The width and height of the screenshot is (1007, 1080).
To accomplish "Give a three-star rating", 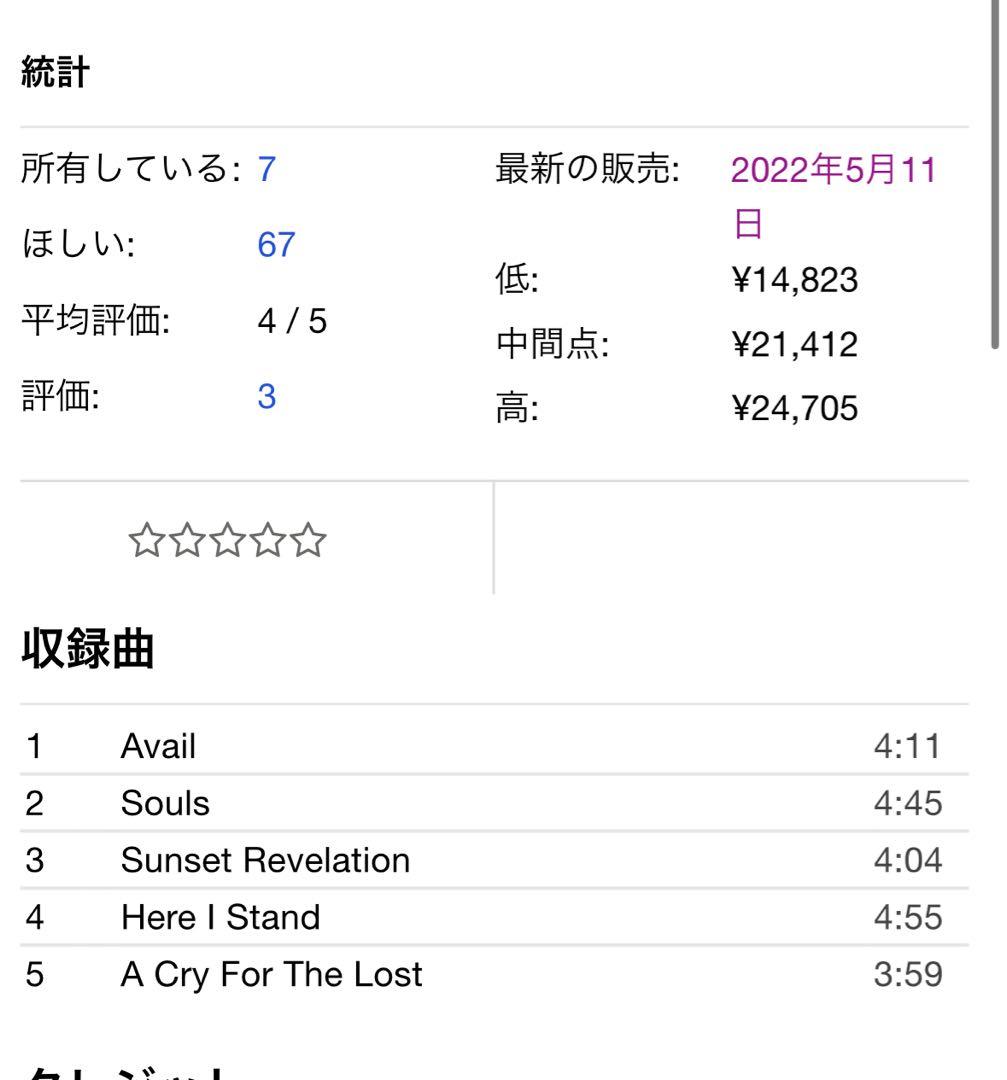I will [x=228, y=540].
